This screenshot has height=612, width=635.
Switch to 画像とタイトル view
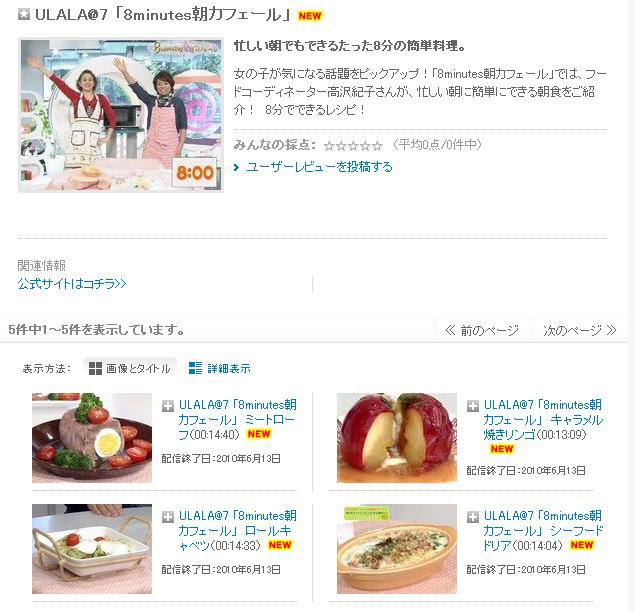pos(131,368)
